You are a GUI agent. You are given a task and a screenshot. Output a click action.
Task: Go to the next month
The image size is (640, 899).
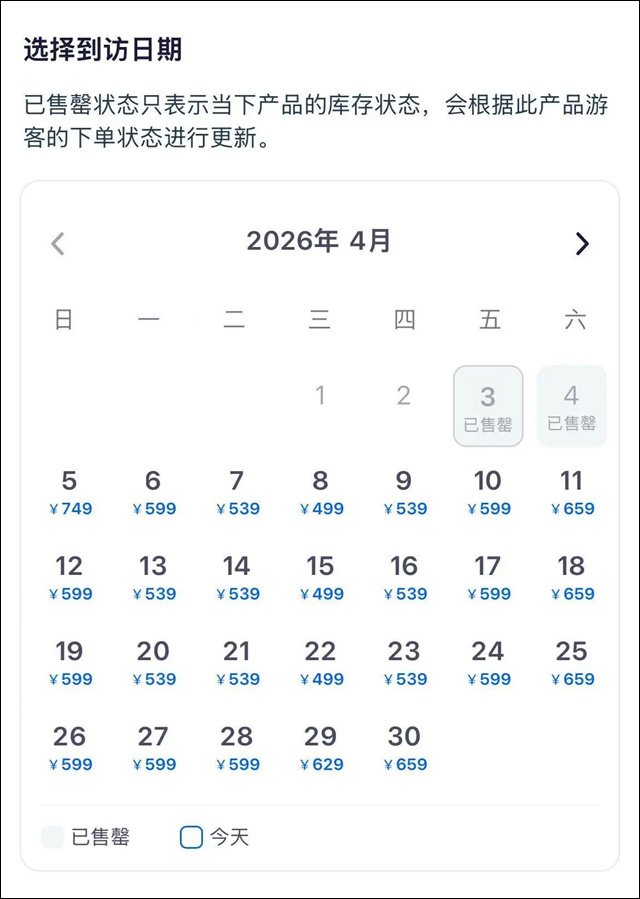tap(582, 243)
